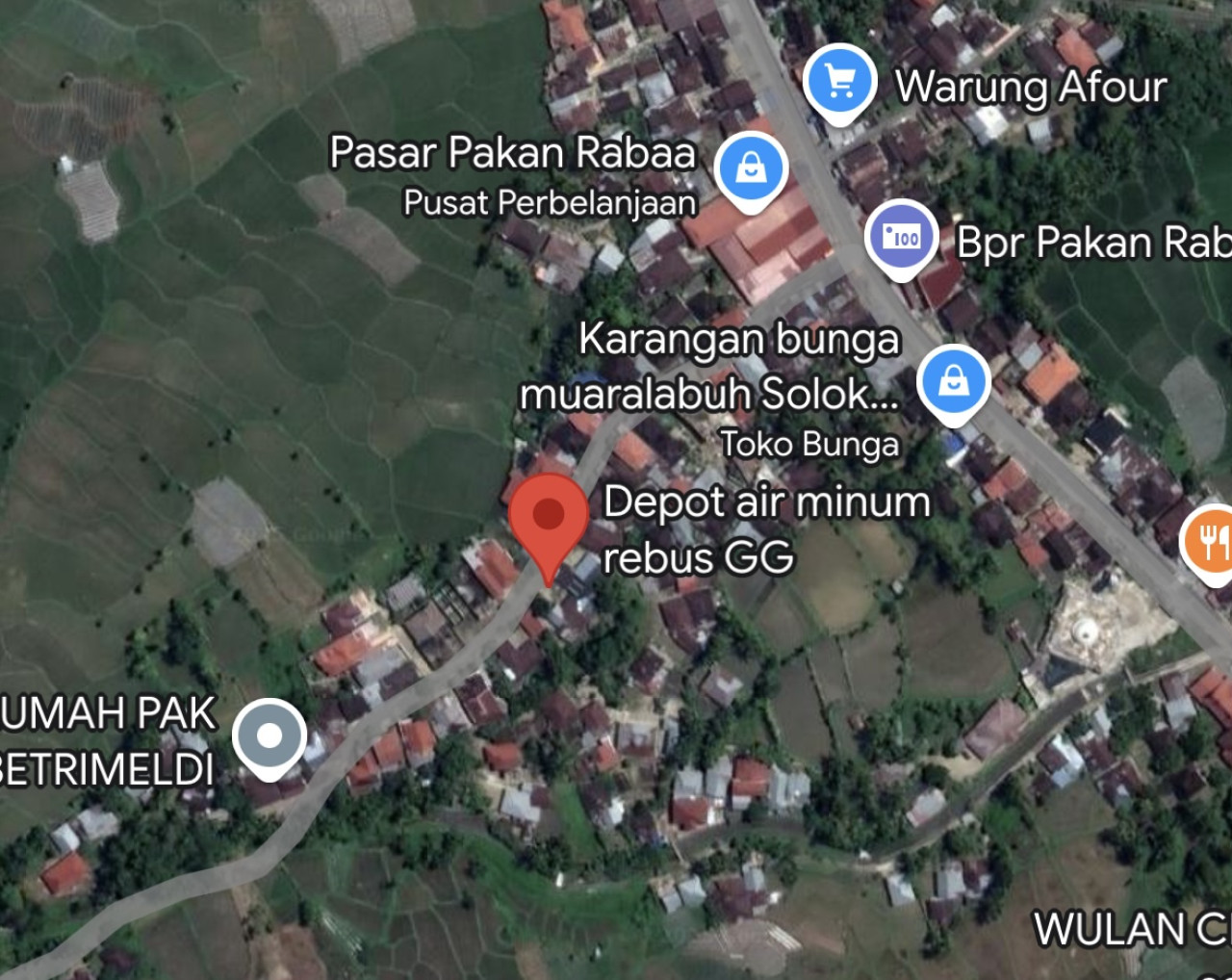The image size is (1232, 980).
Task: Open Karangan bunga muaralabuh Solok flower shop marker
Action: click(x=953, y=381)
